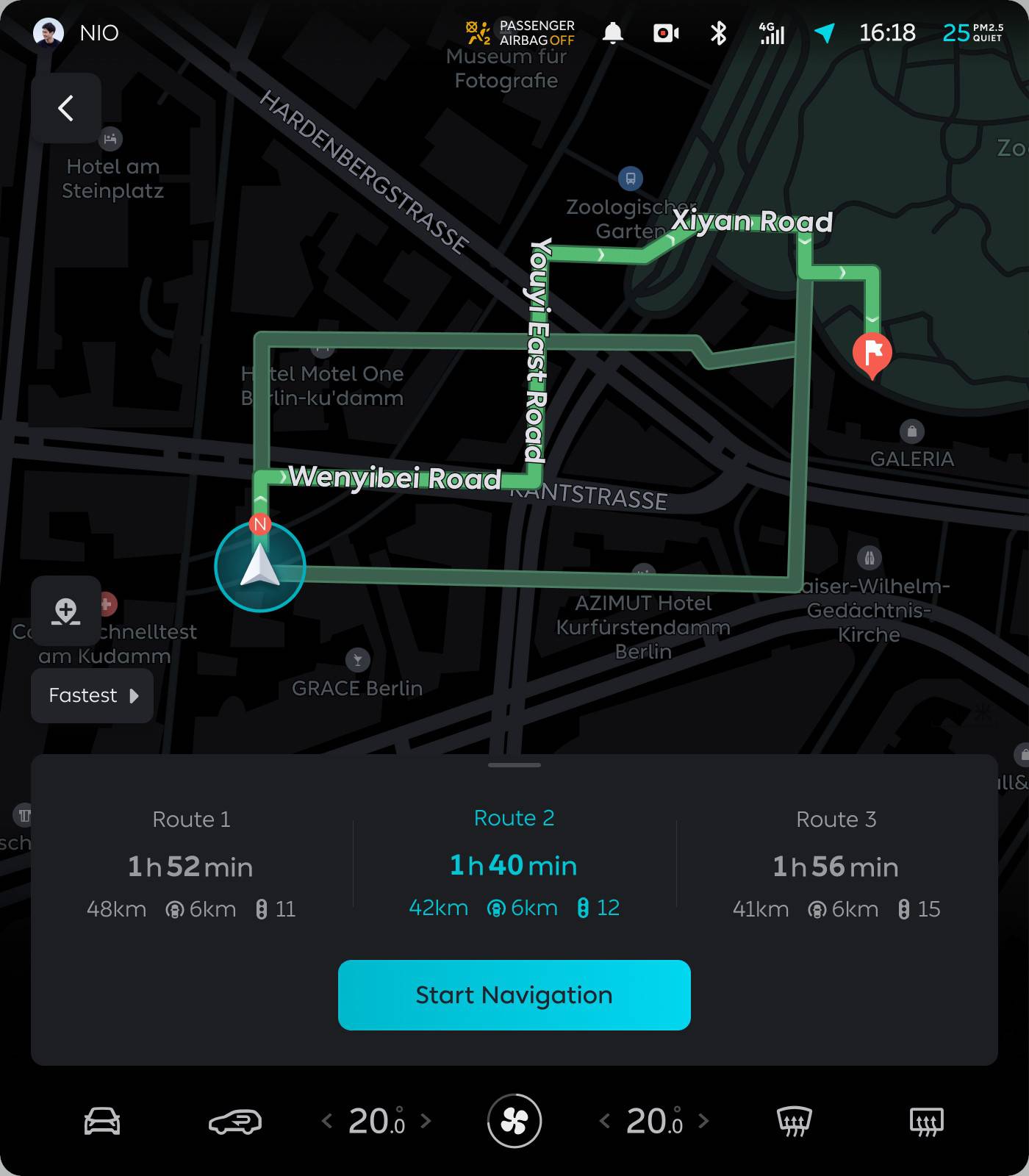Expand the route panel handle
Viewport: 1029px width, 1176px height.
click(514, 765)
